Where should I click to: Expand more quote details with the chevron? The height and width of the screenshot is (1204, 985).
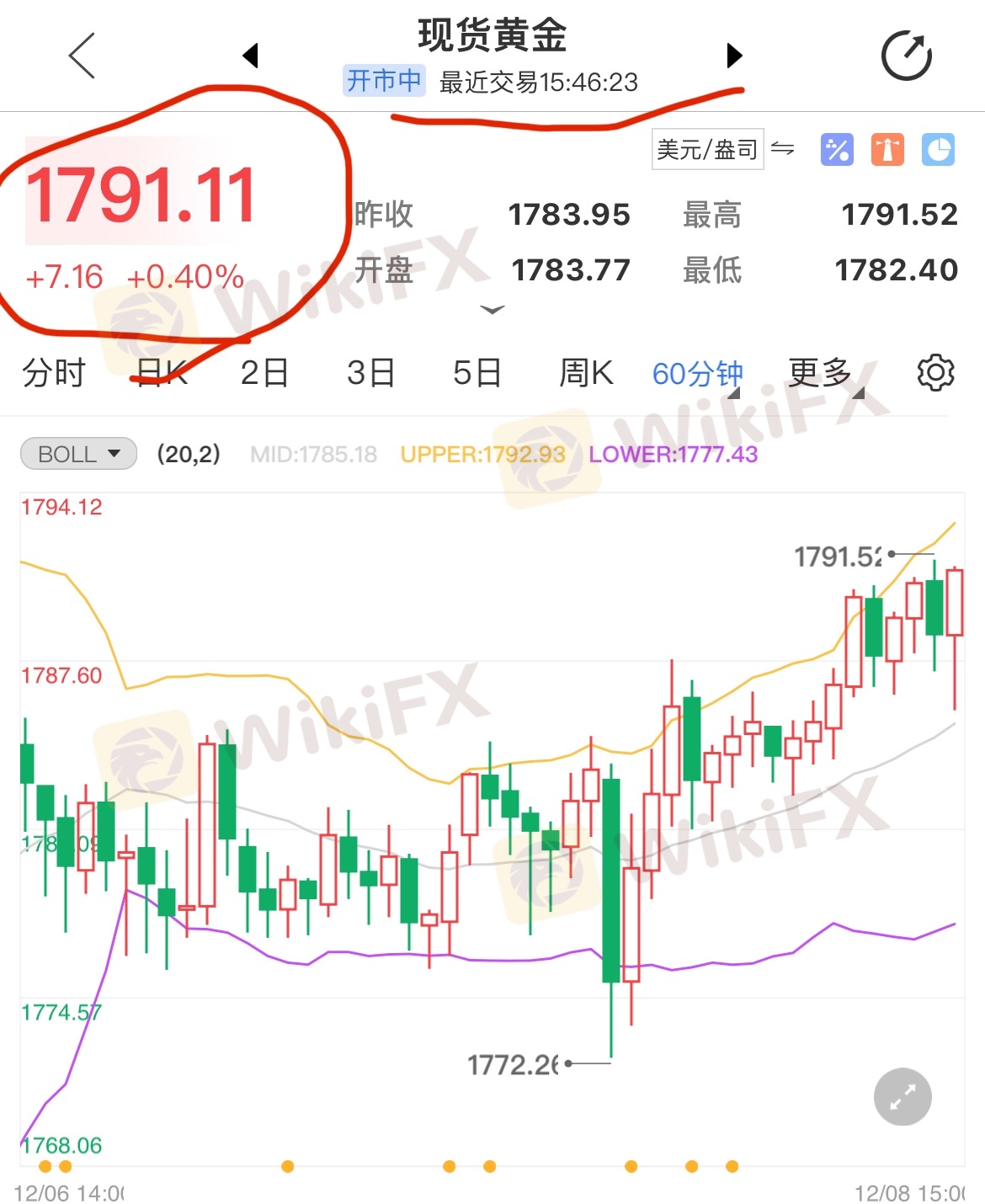[492, 310]
